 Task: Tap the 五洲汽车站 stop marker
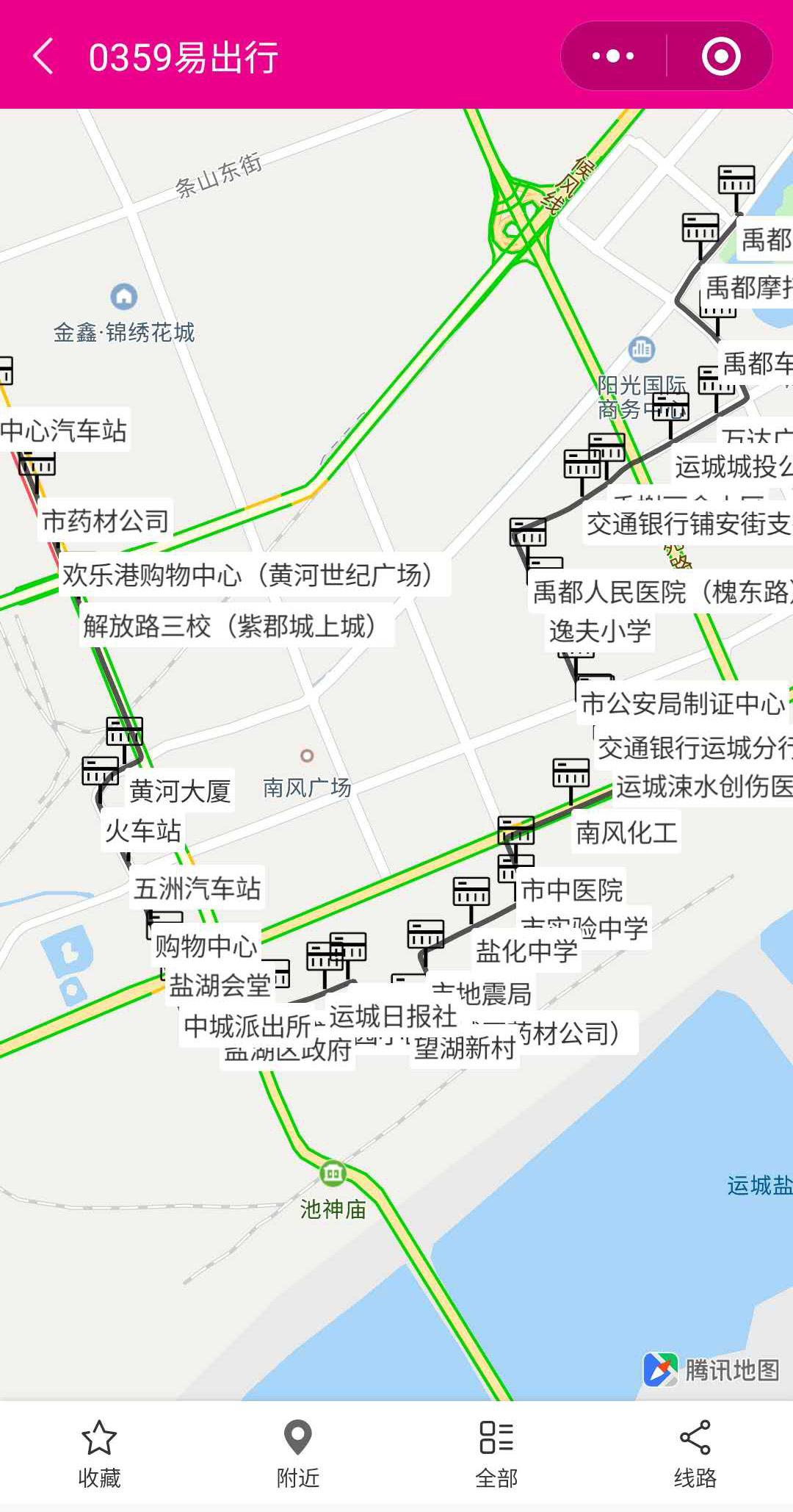pos(197,888)
